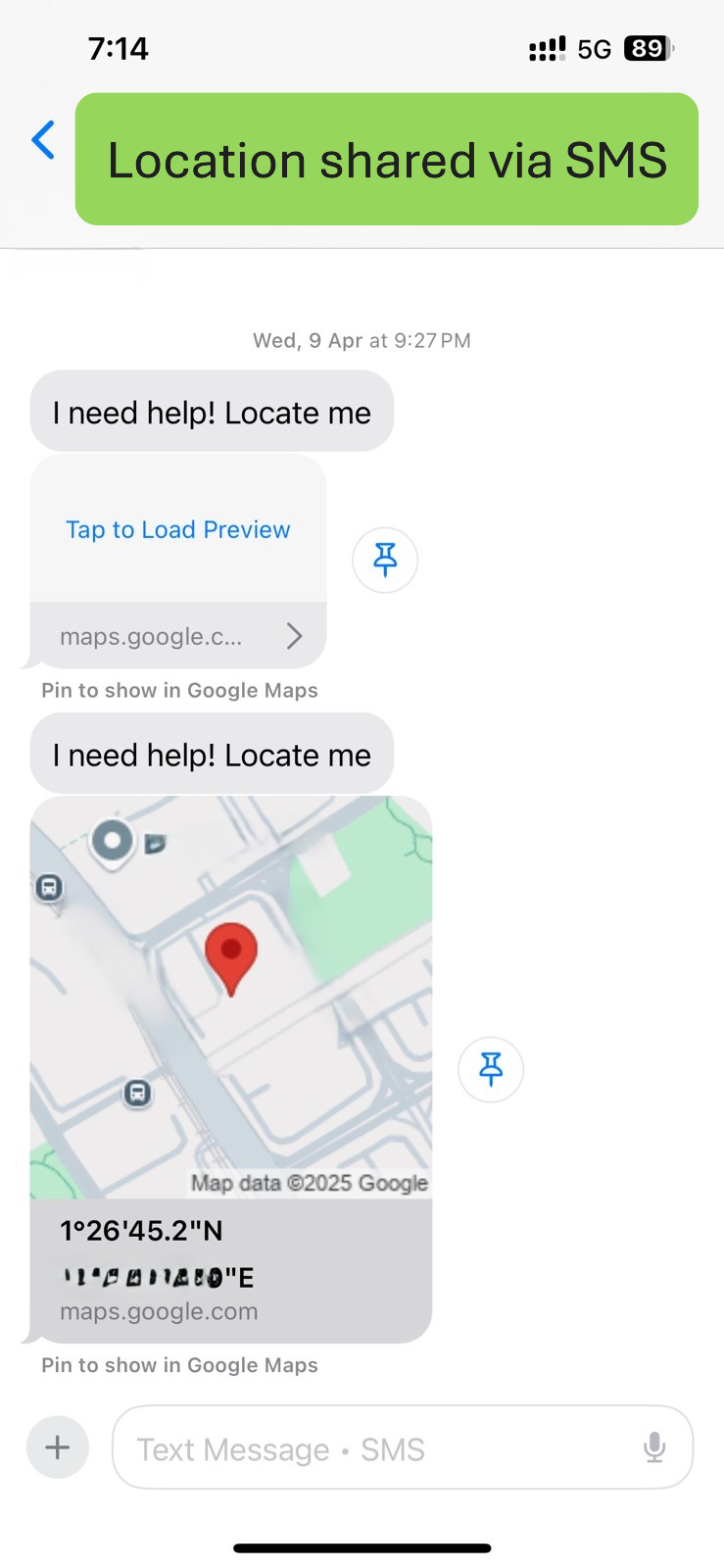
Task: Start dictation with the microphone icon
Action: point(654,1447)
